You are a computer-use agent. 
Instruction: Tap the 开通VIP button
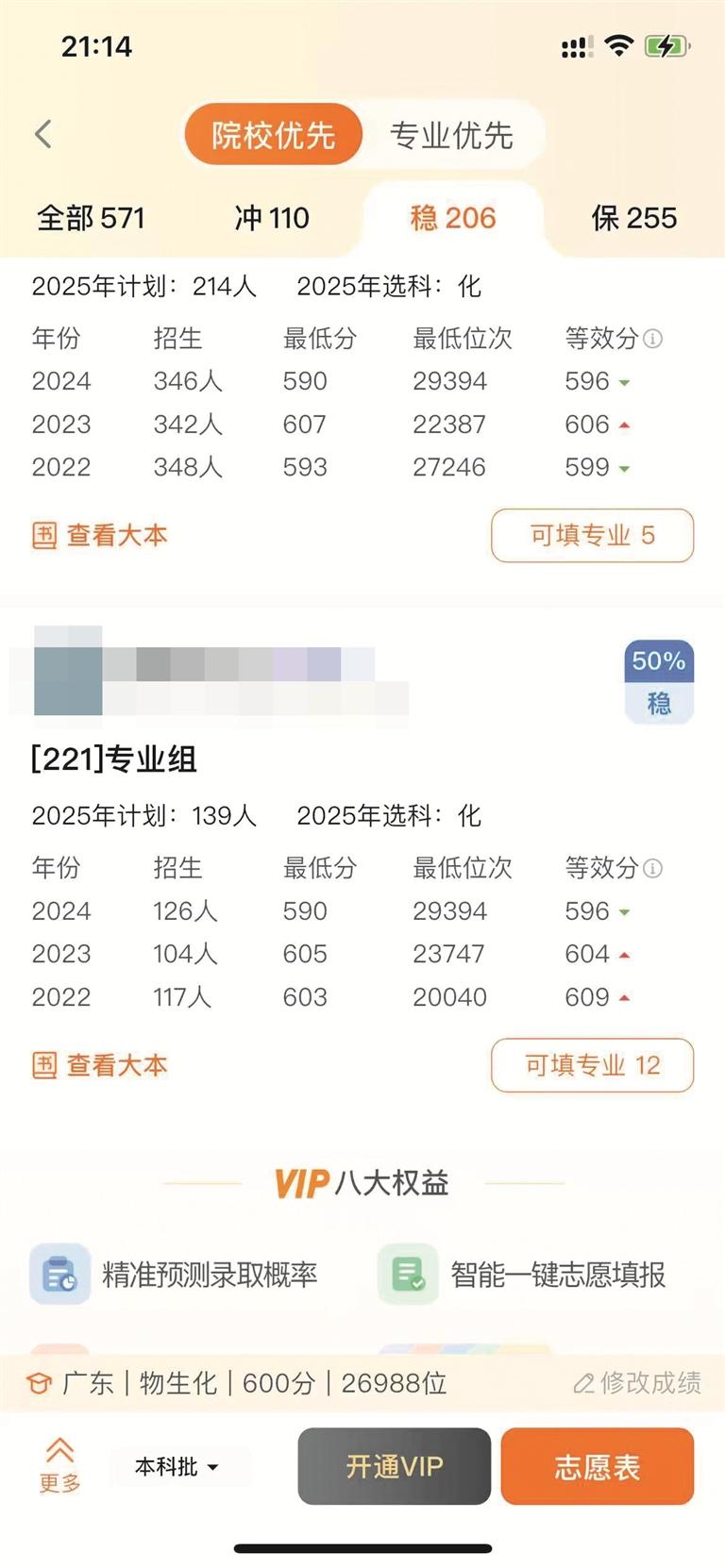coord(395,1466)
